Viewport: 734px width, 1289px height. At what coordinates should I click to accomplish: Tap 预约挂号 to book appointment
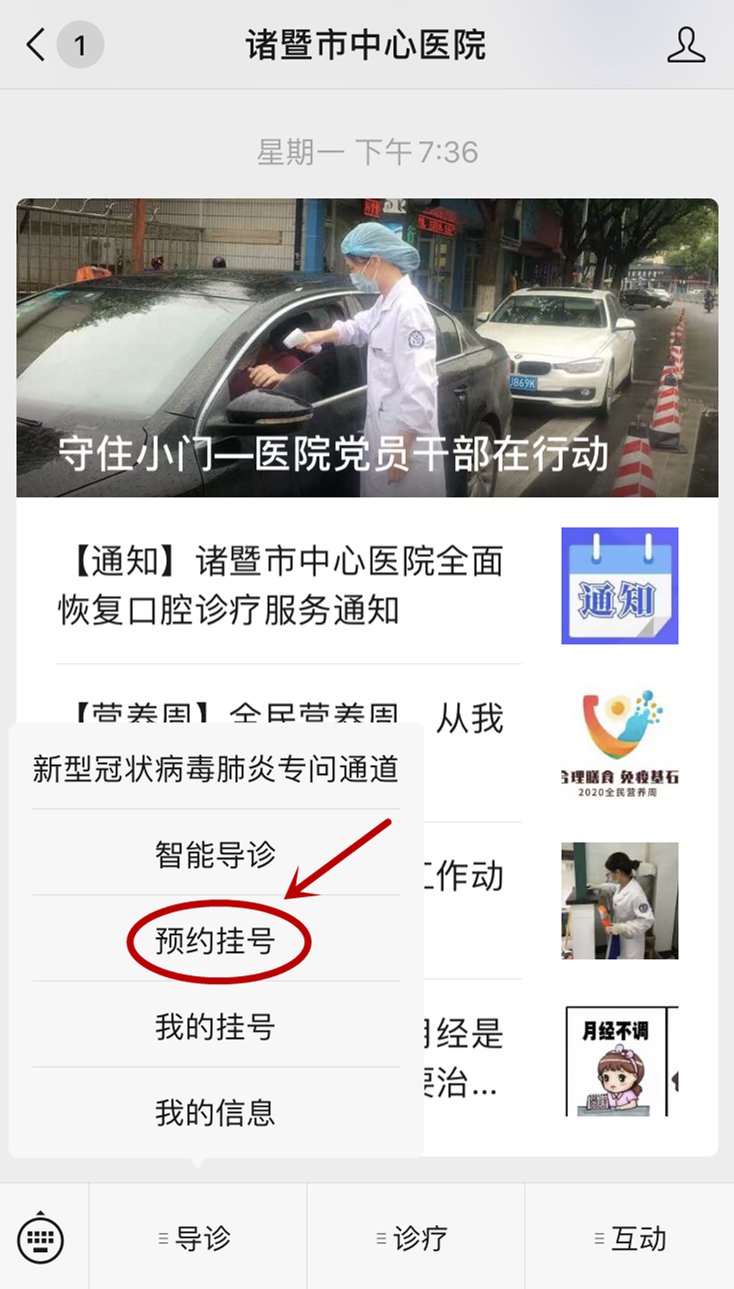pos(216,940)
